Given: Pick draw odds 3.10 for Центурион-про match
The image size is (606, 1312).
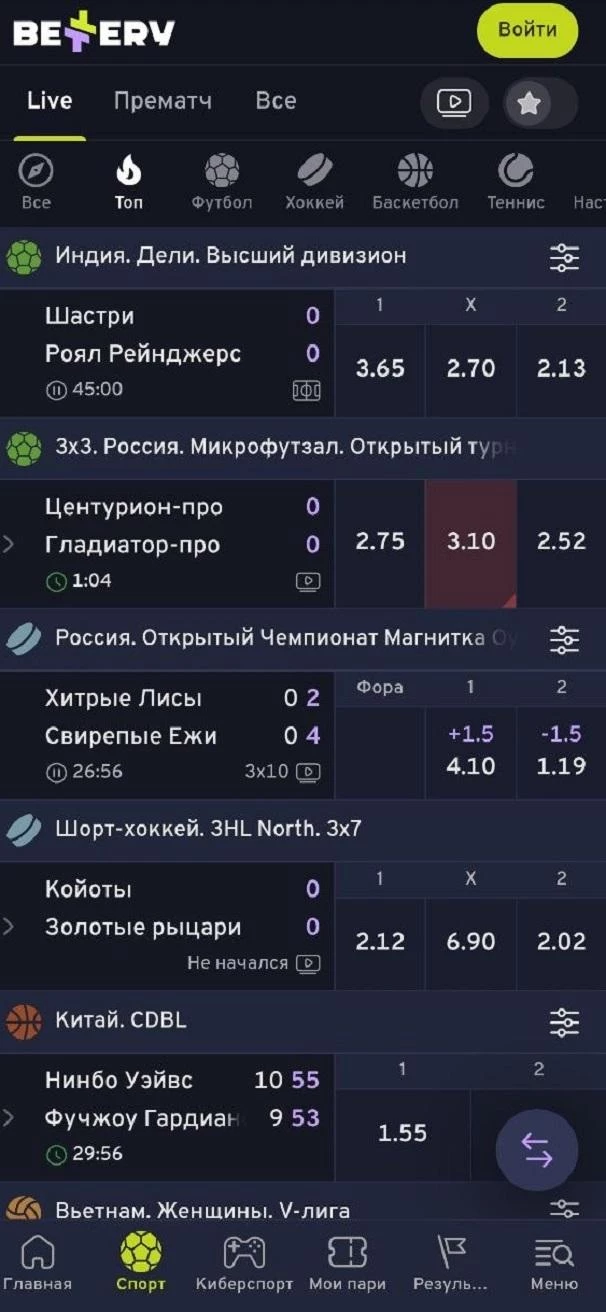Looking at the screenshot, I should 471,542.
